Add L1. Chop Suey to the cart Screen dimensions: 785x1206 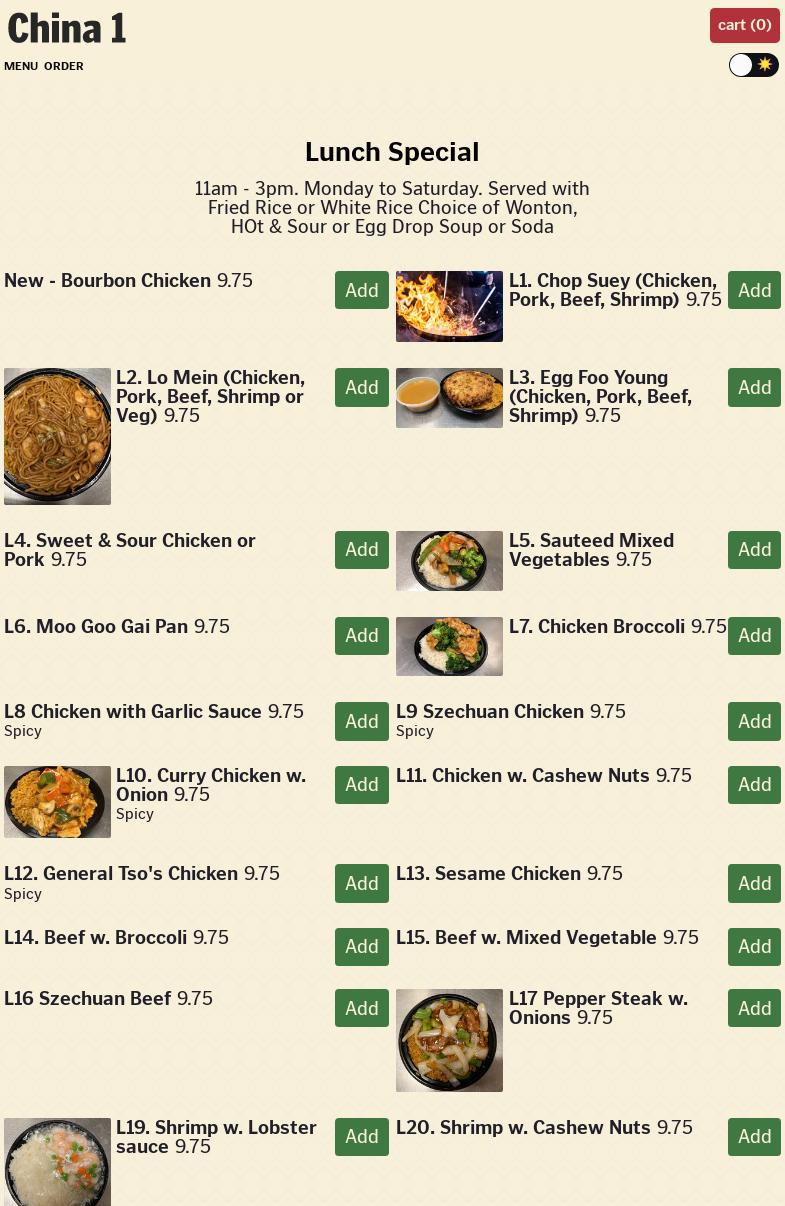tap(754, 290)
